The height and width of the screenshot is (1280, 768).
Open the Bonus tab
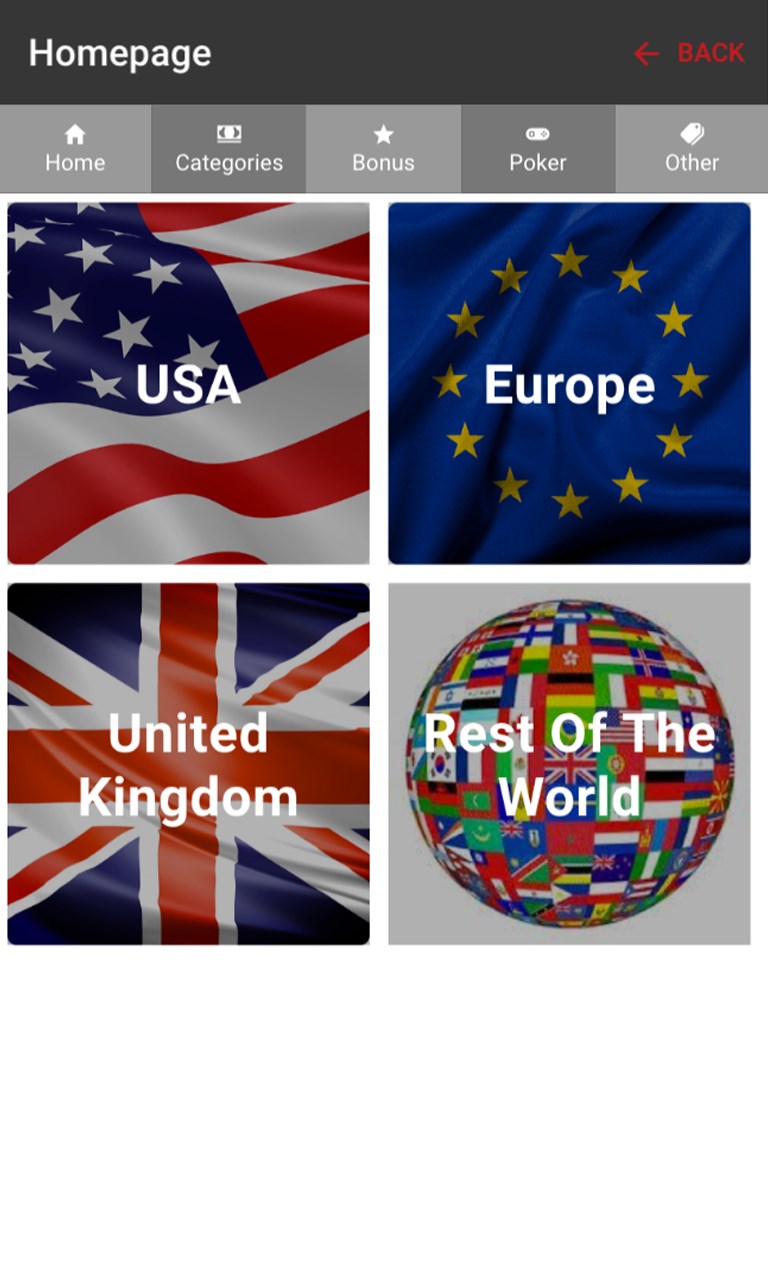coord(383,149)
